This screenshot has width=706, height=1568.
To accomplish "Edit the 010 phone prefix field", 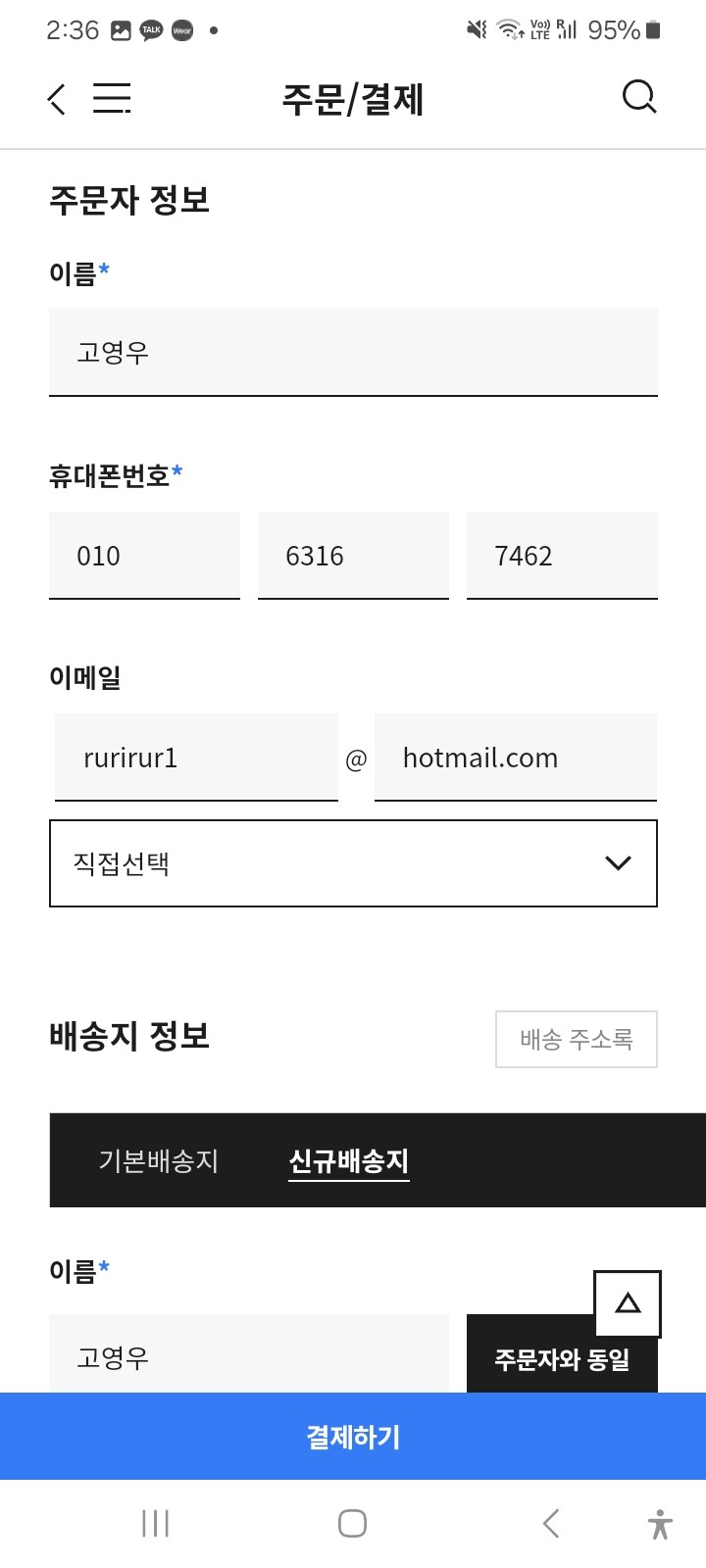I will click(x=144, y=556).
